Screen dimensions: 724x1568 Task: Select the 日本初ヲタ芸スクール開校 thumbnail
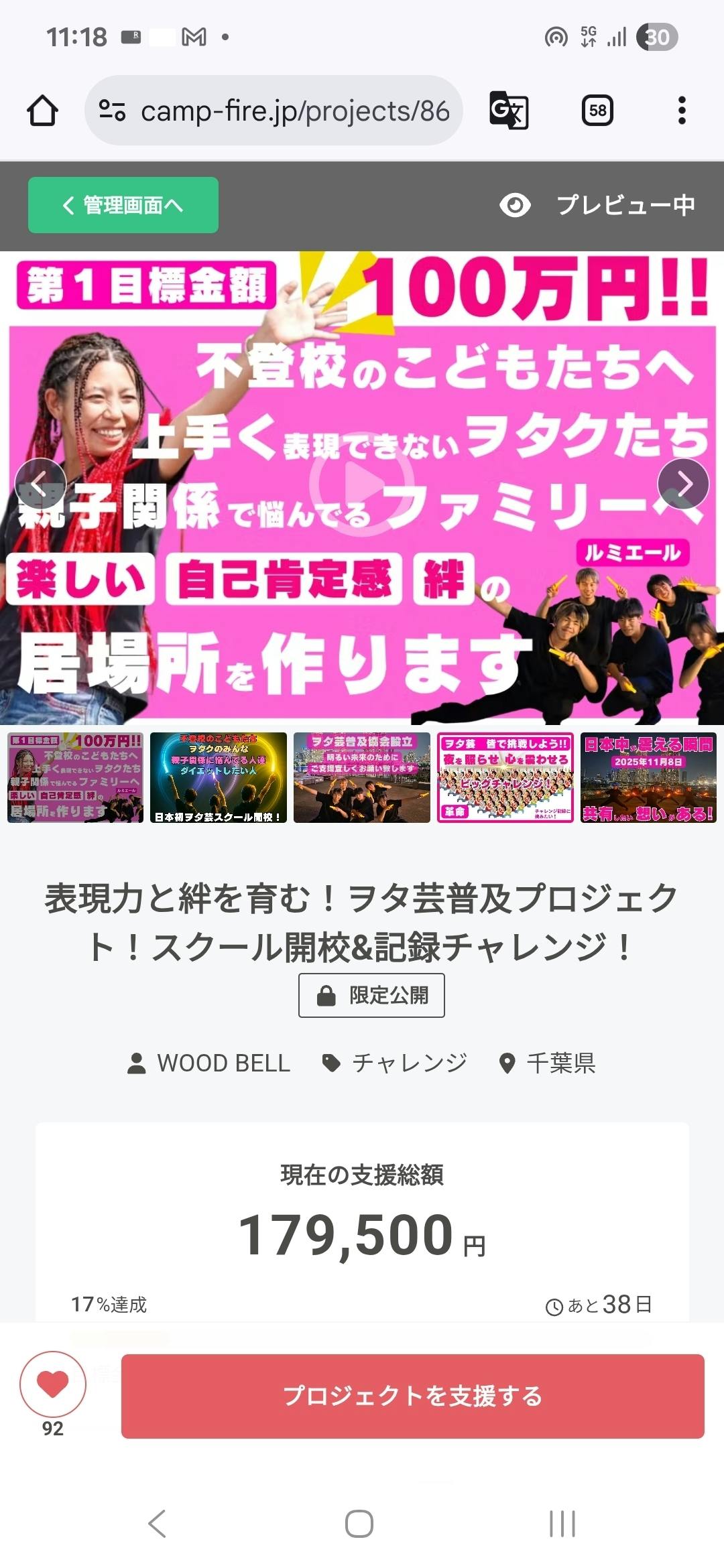pyautogui.click(x=219, y=777)
